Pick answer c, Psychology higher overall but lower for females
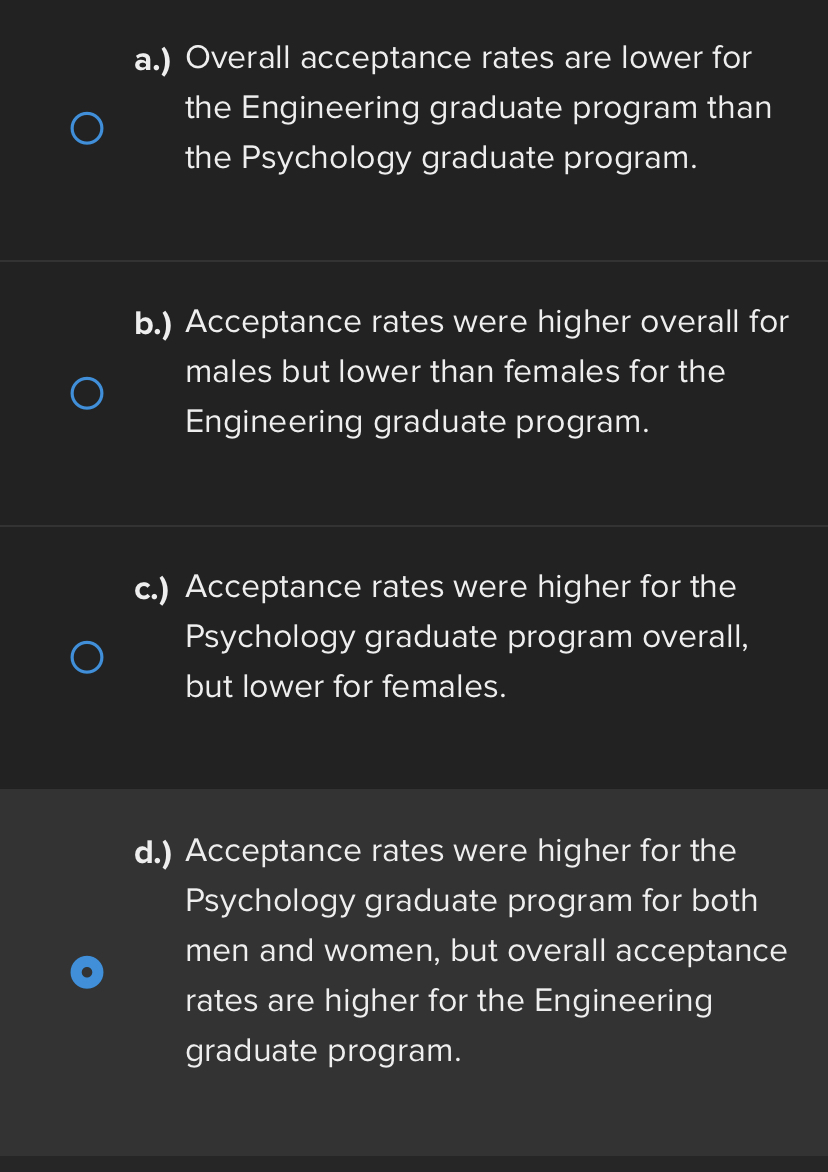 (87, 658)
